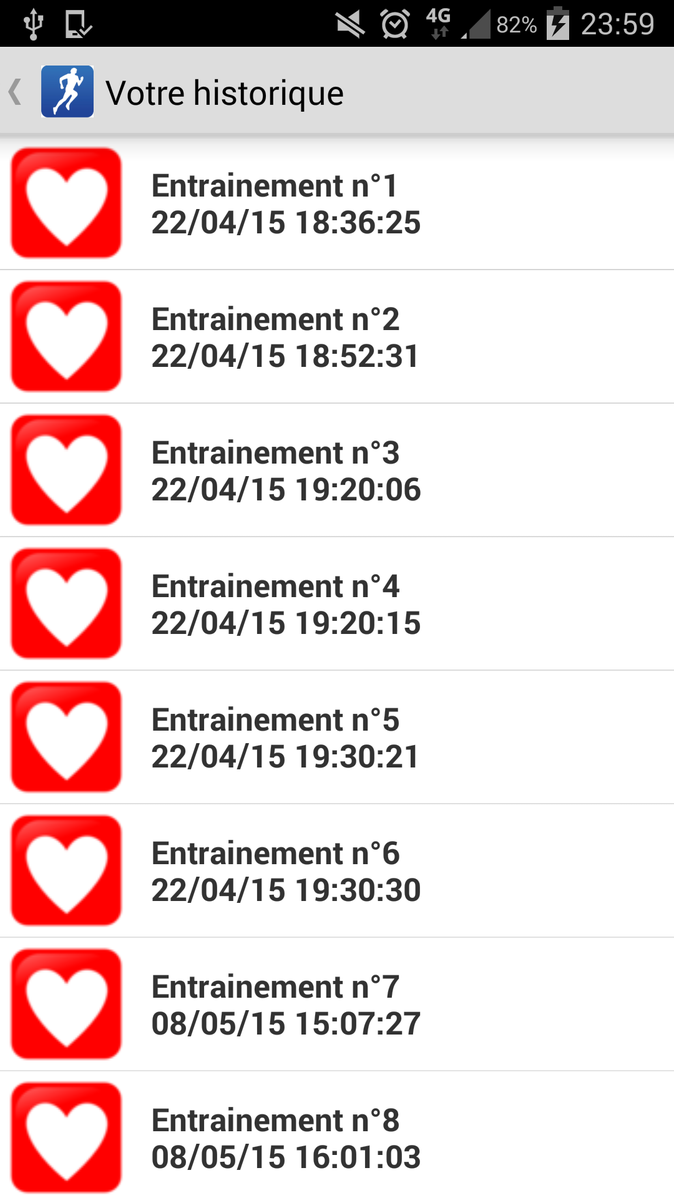The height and width of the screenshot is (1198, 674).
Task: Go back using the app bar arrow
Action: tap(16, 93)
